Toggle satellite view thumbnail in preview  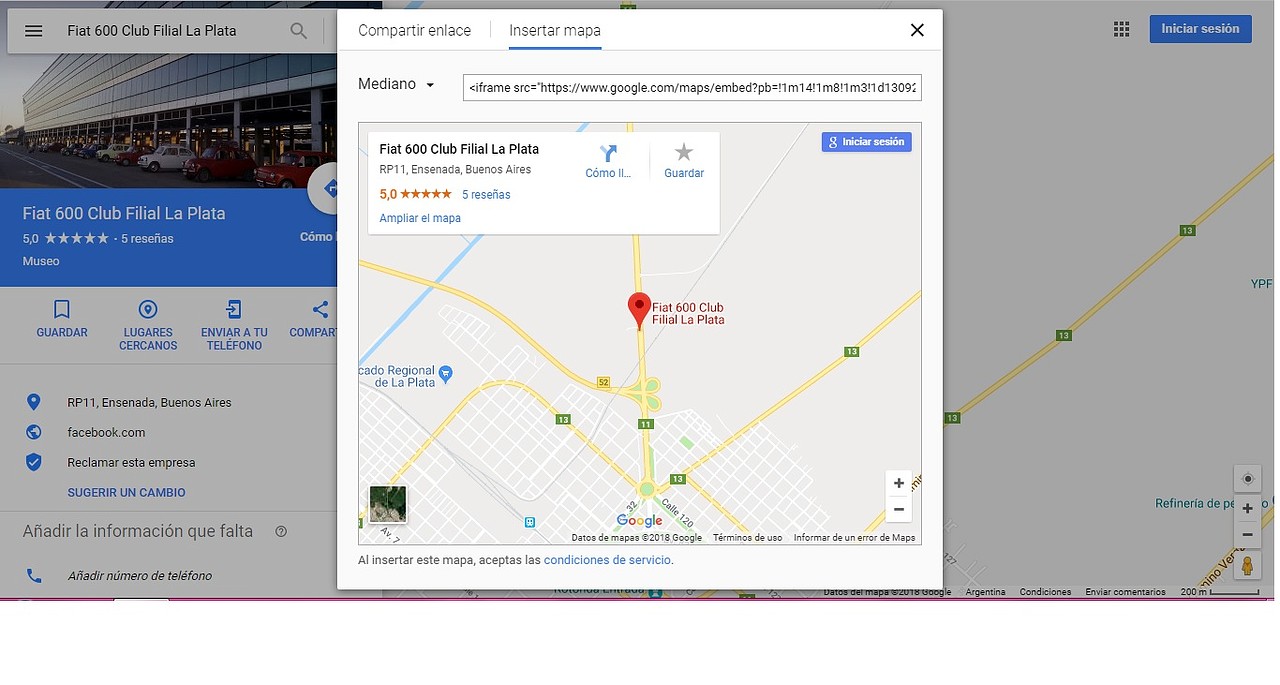tap(388, 504)
